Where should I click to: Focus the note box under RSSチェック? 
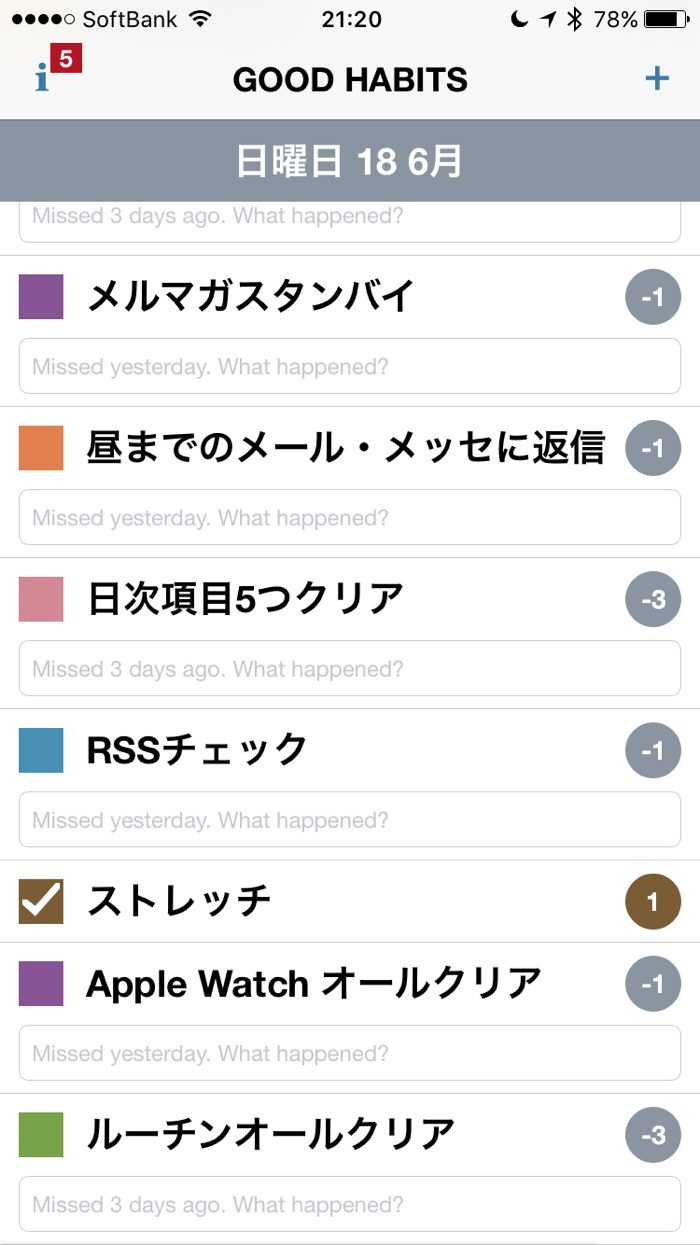(x=350, y=820)
